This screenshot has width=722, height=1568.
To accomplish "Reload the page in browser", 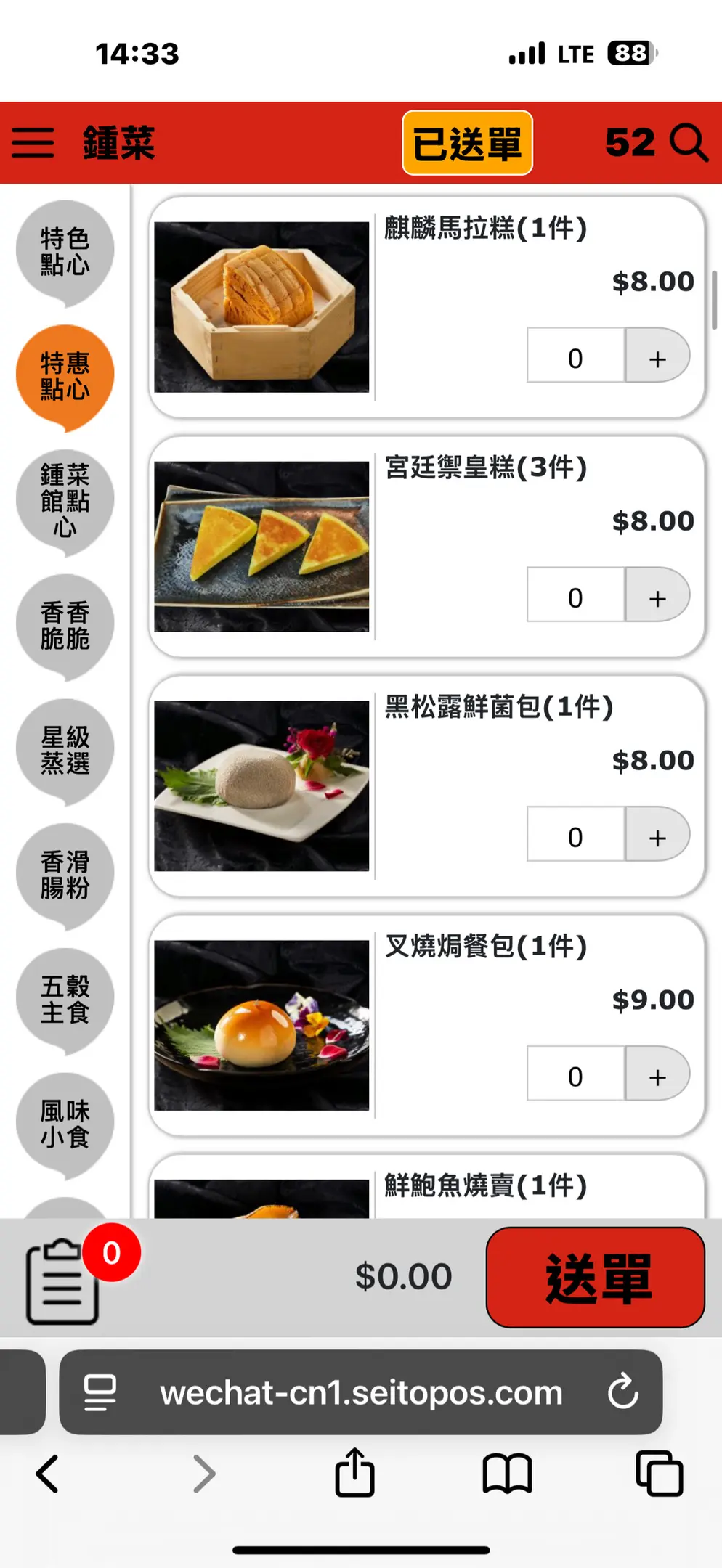I will click(622, 1392).
